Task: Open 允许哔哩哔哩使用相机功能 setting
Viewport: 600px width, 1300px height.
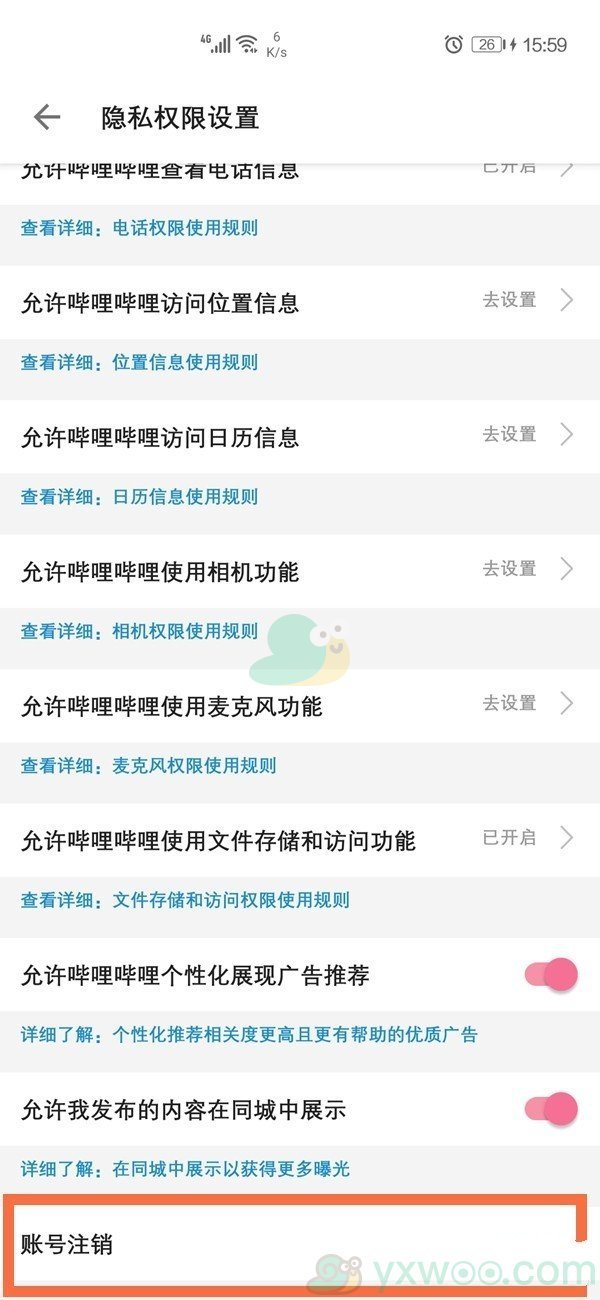Action: pos(298,571)
